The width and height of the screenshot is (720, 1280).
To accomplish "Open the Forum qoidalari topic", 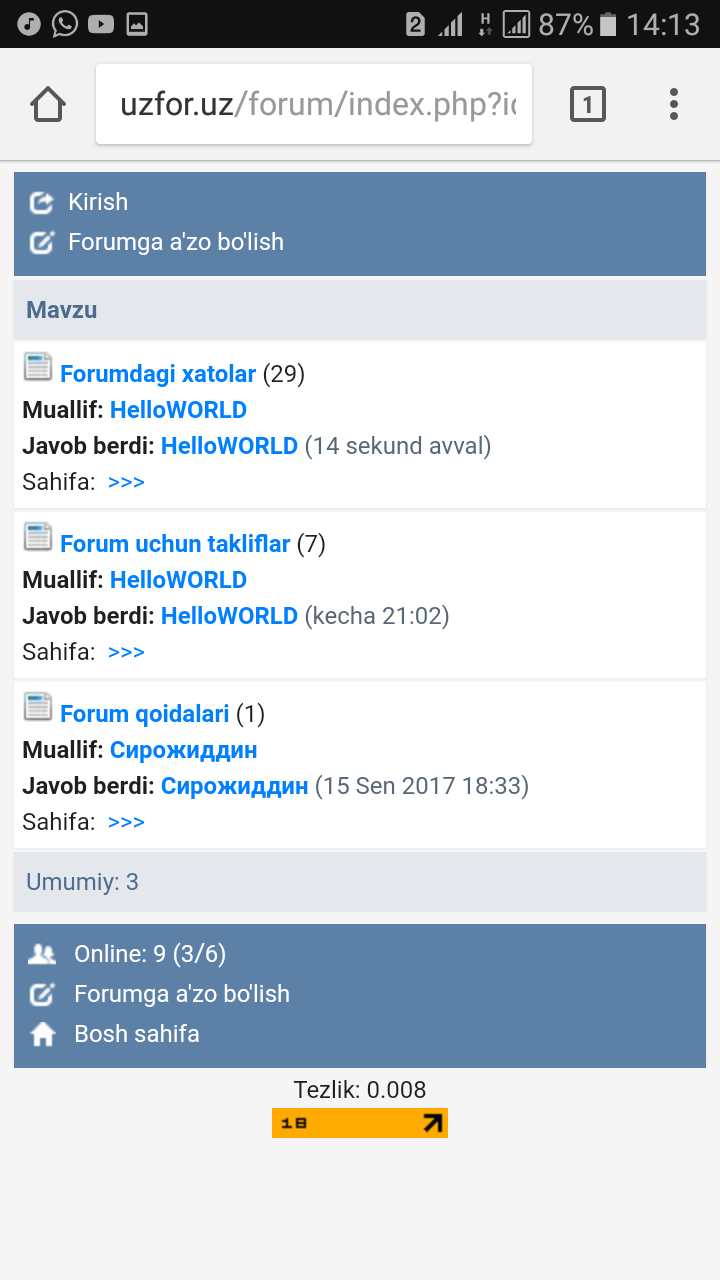I will (x=144, y=714).
